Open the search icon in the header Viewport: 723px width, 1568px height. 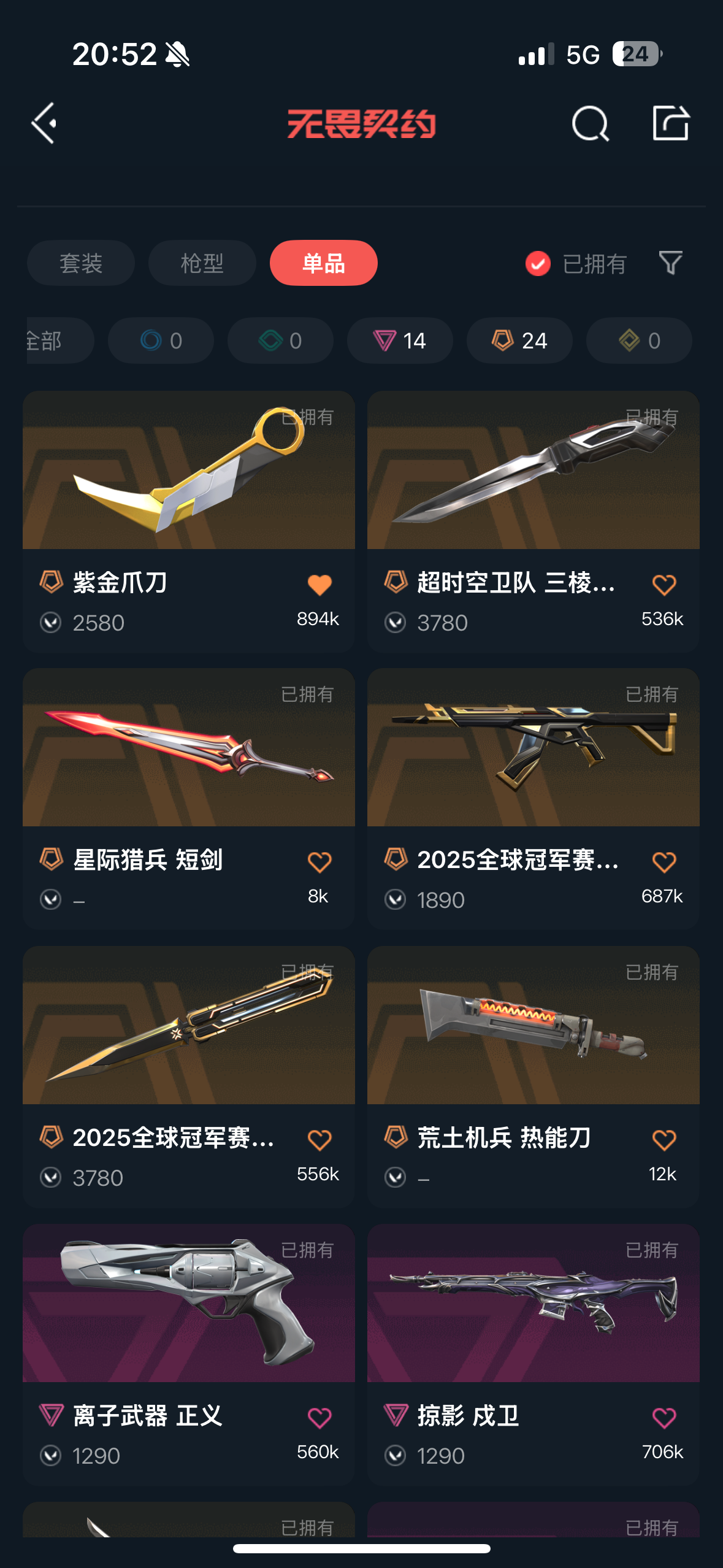point(590,123)
